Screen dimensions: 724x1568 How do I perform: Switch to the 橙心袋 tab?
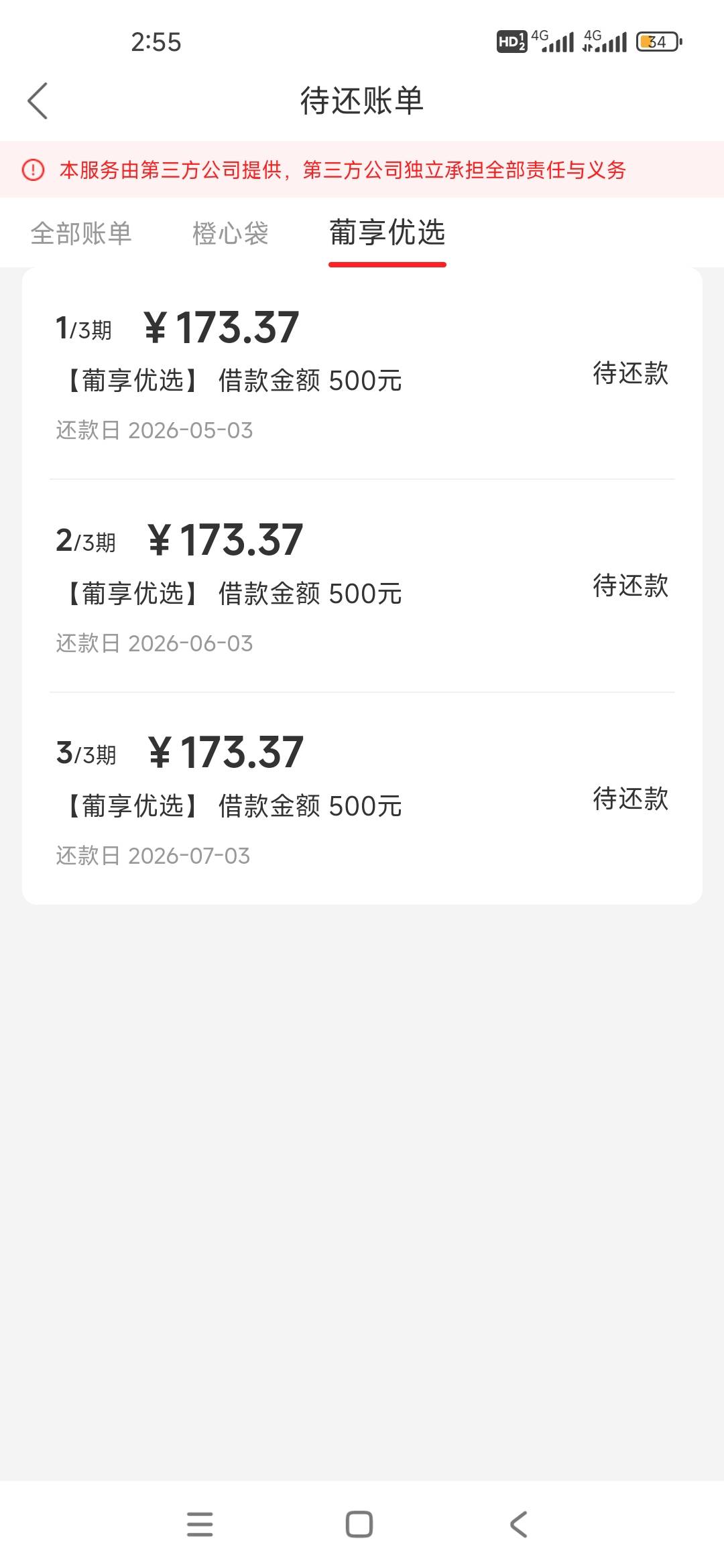230,234
